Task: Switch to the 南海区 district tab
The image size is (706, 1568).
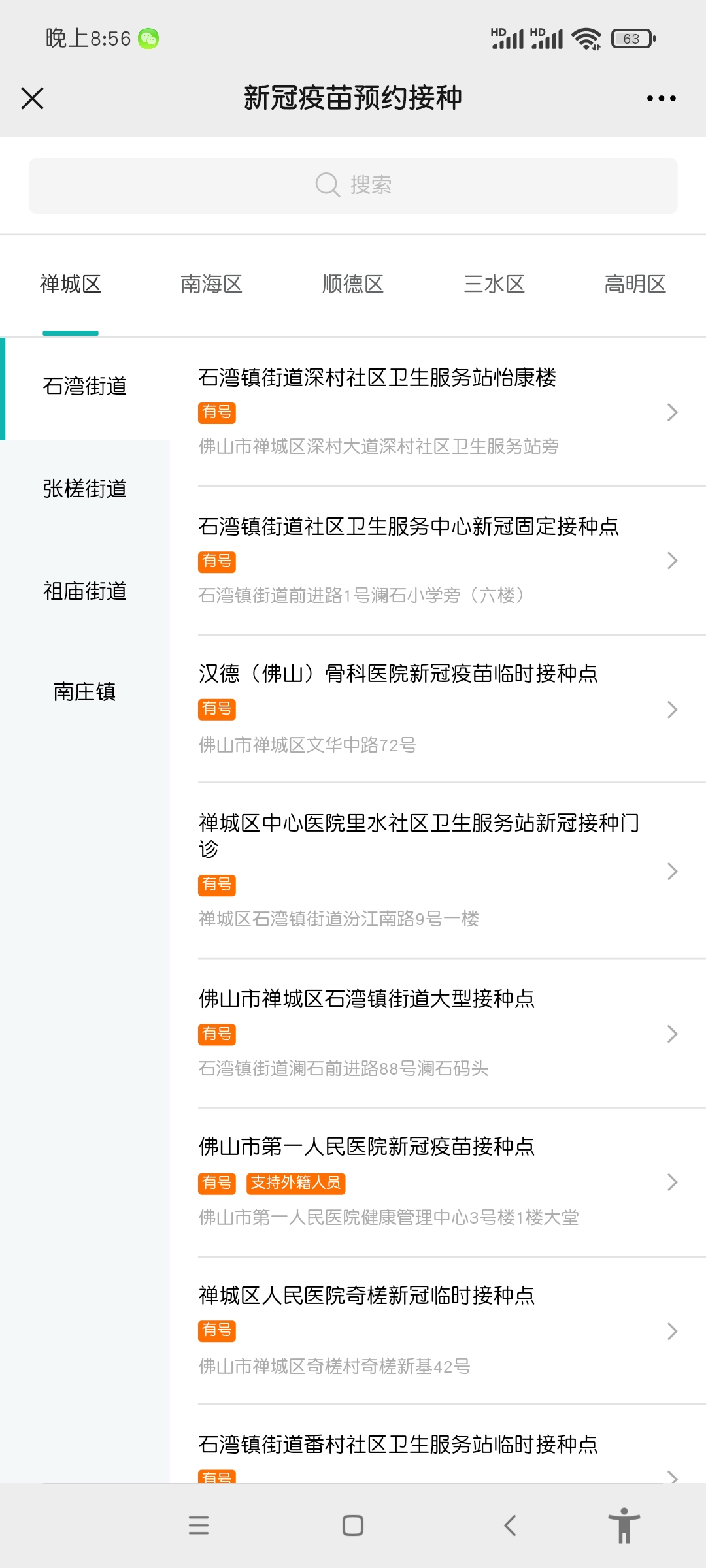Action: tap(210, 284)
